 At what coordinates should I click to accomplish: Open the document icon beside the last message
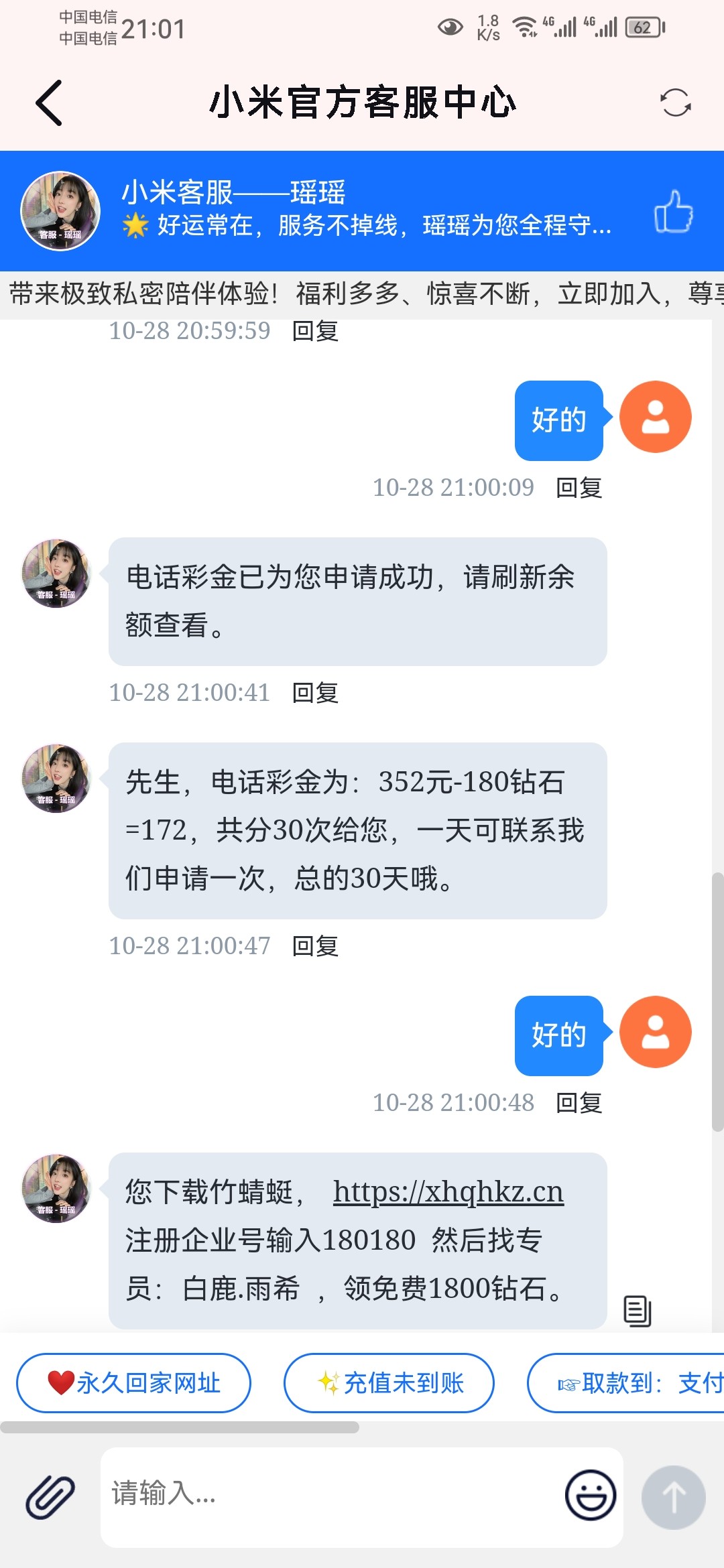637,1311
